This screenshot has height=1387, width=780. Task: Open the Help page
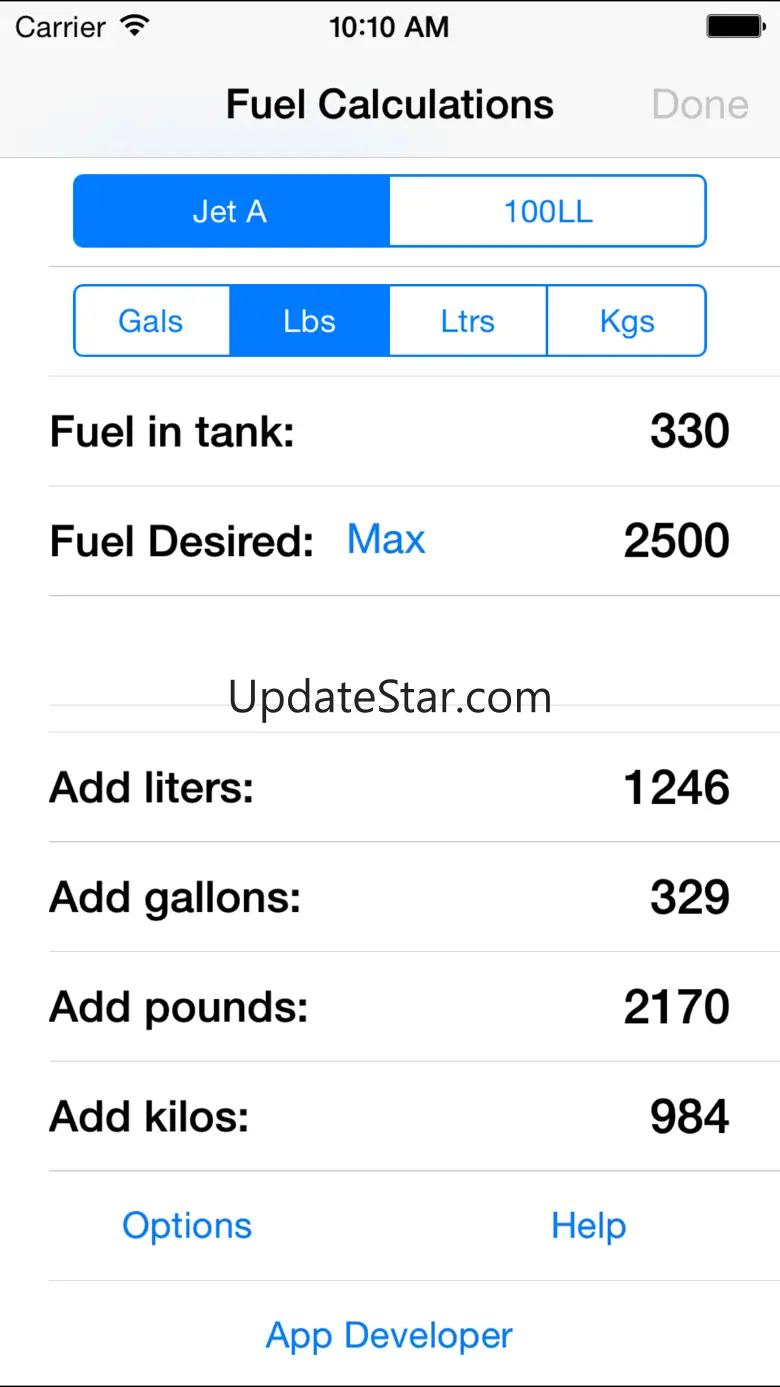[x=588, y=1226]
